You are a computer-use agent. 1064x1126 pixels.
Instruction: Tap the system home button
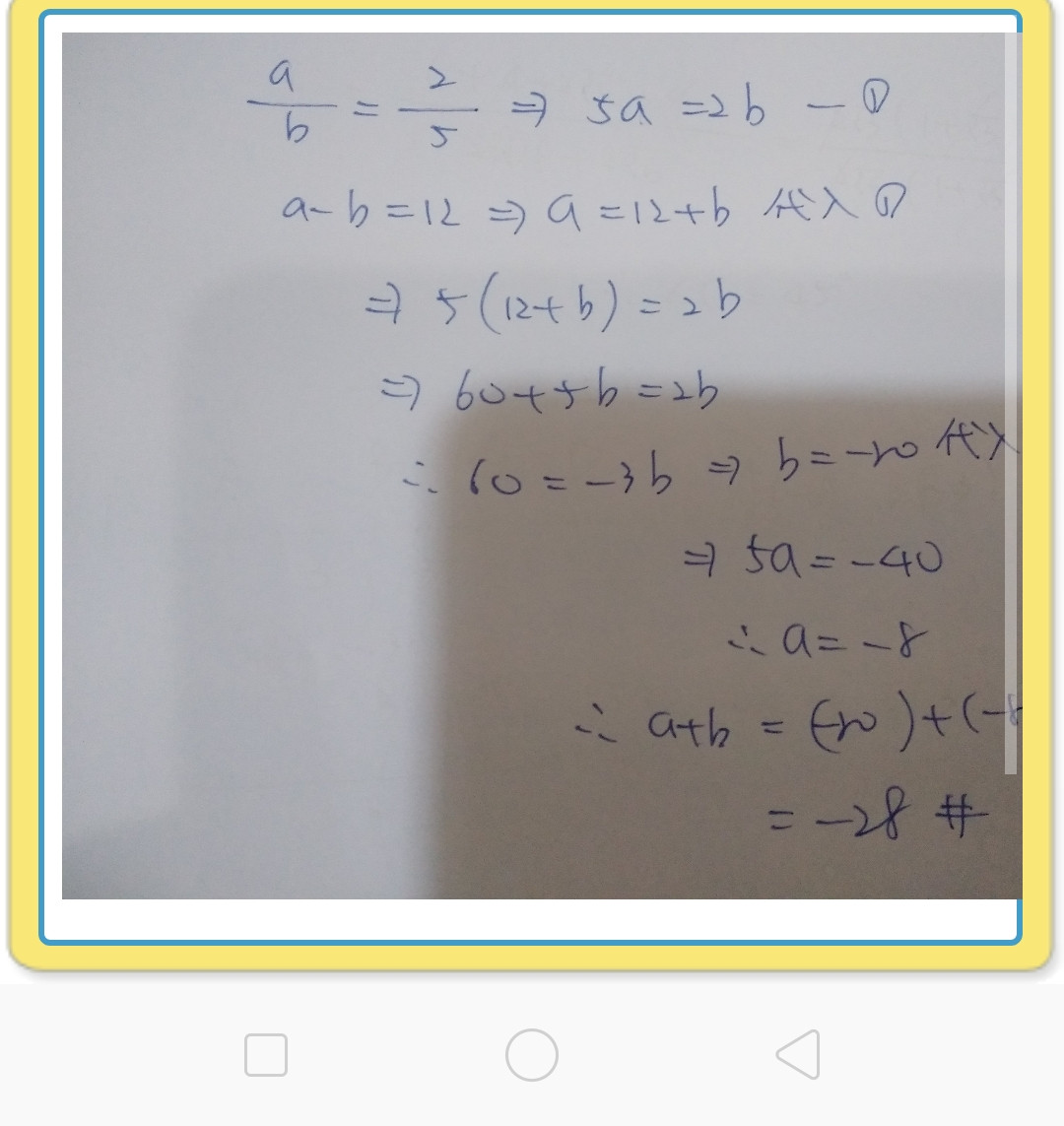[x=532, y=1054]
